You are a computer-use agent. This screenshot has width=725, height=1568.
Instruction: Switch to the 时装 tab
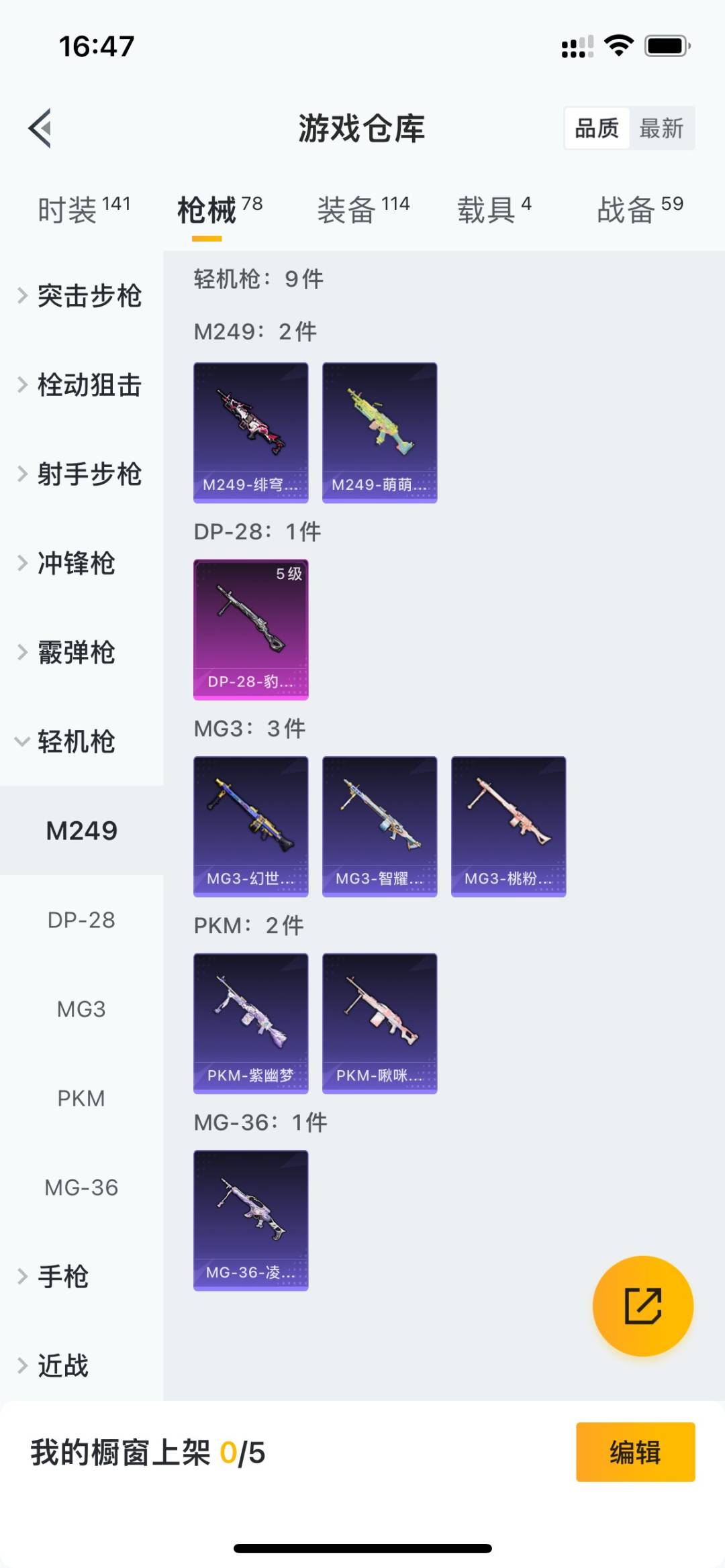tap(83, 209)
